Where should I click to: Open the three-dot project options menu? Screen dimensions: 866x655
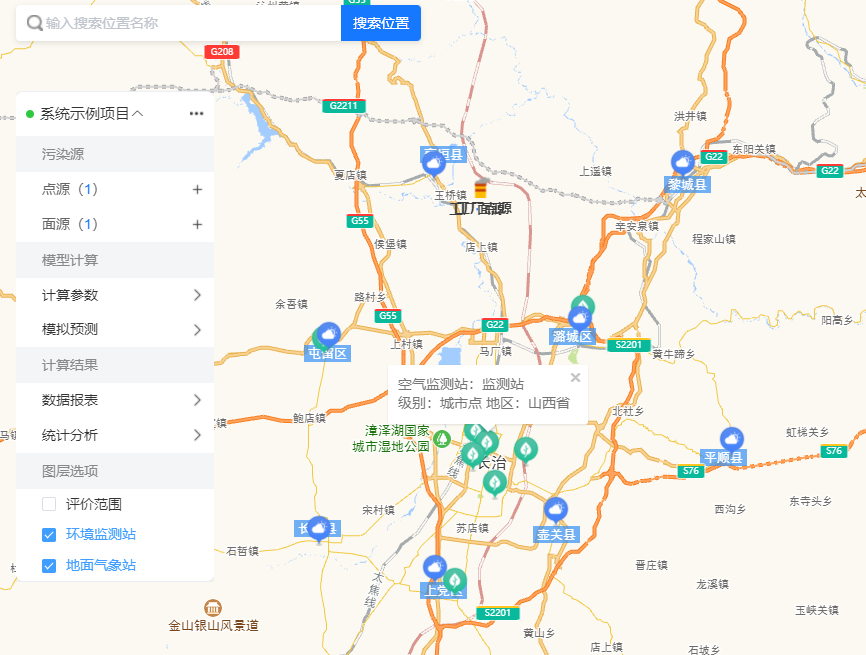[197, 113]
